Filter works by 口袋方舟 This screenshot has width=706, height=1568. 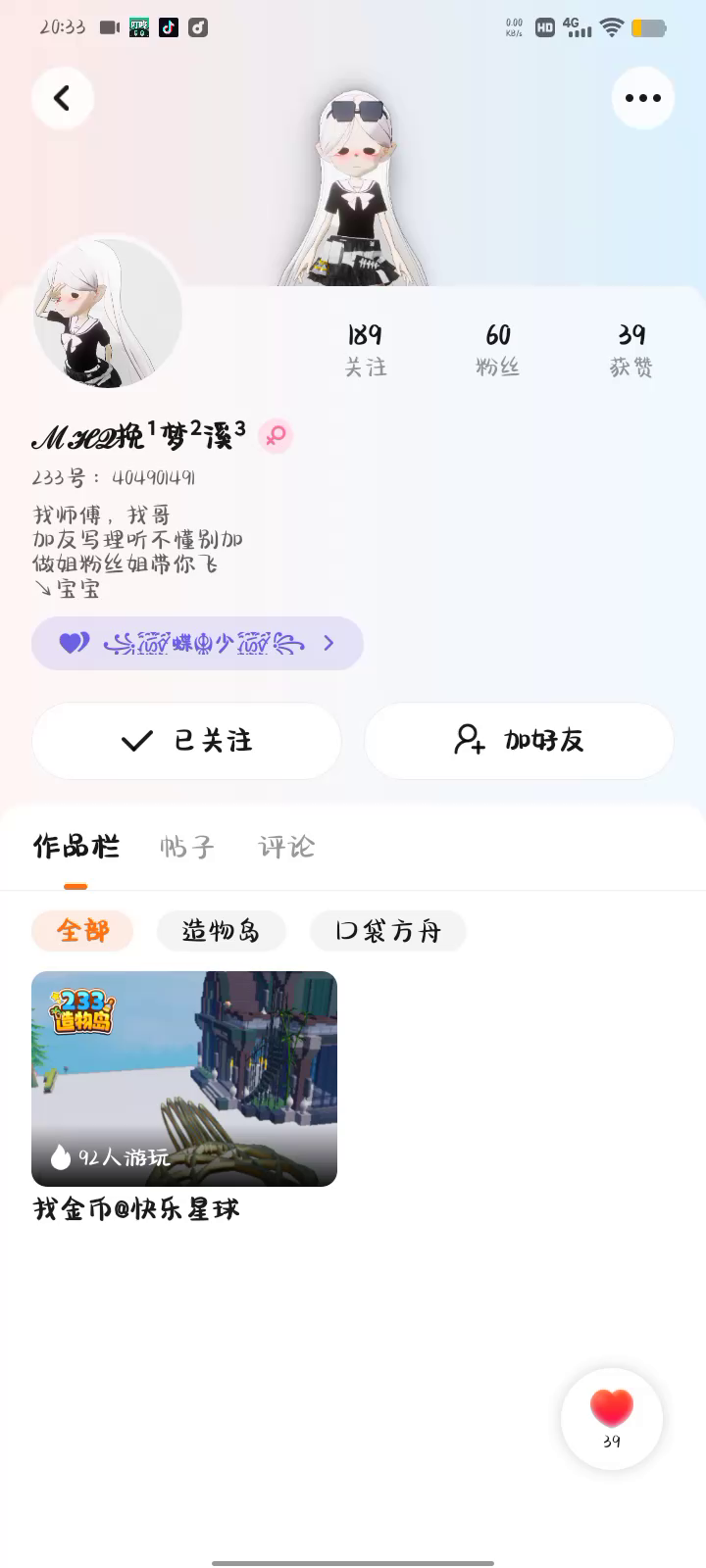388,931
